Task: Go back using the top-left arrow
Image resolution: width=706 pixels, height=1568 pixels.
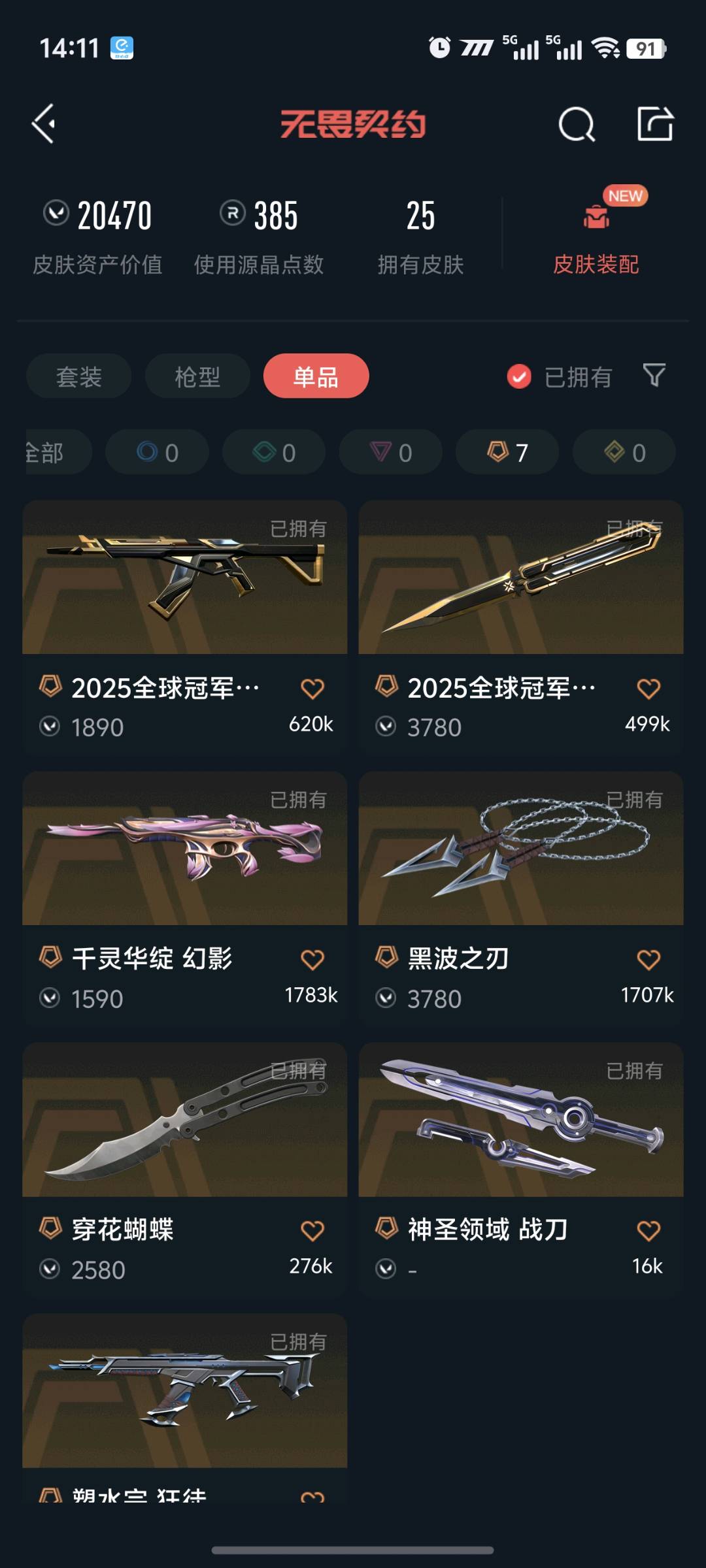Action: pos(44,123)
